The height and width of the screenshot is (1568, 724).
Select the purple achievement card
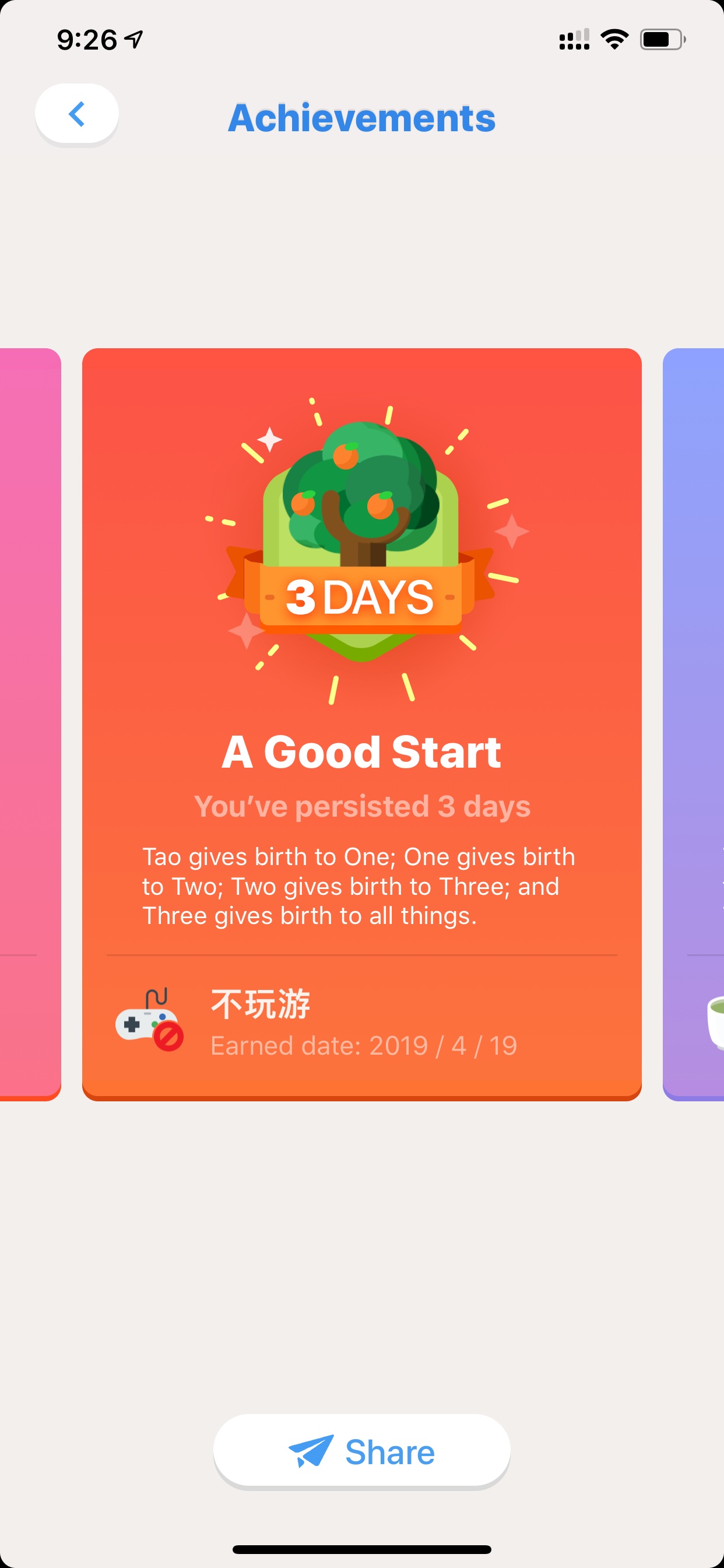pyautogui.click(x=694, y=724)
